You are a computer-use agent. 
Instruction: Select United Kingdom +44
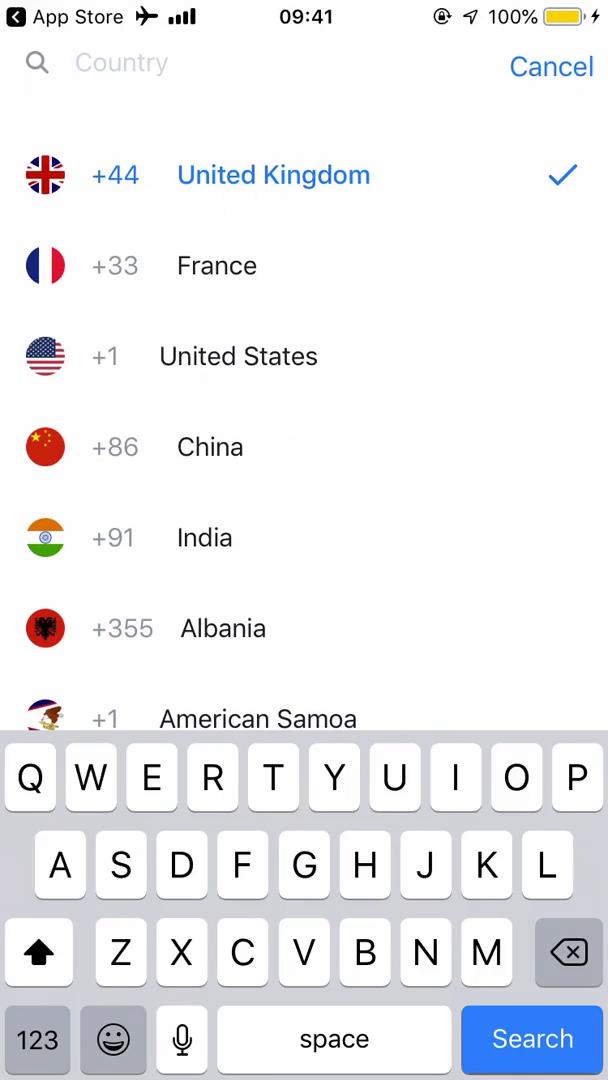(x=273, y=175)
